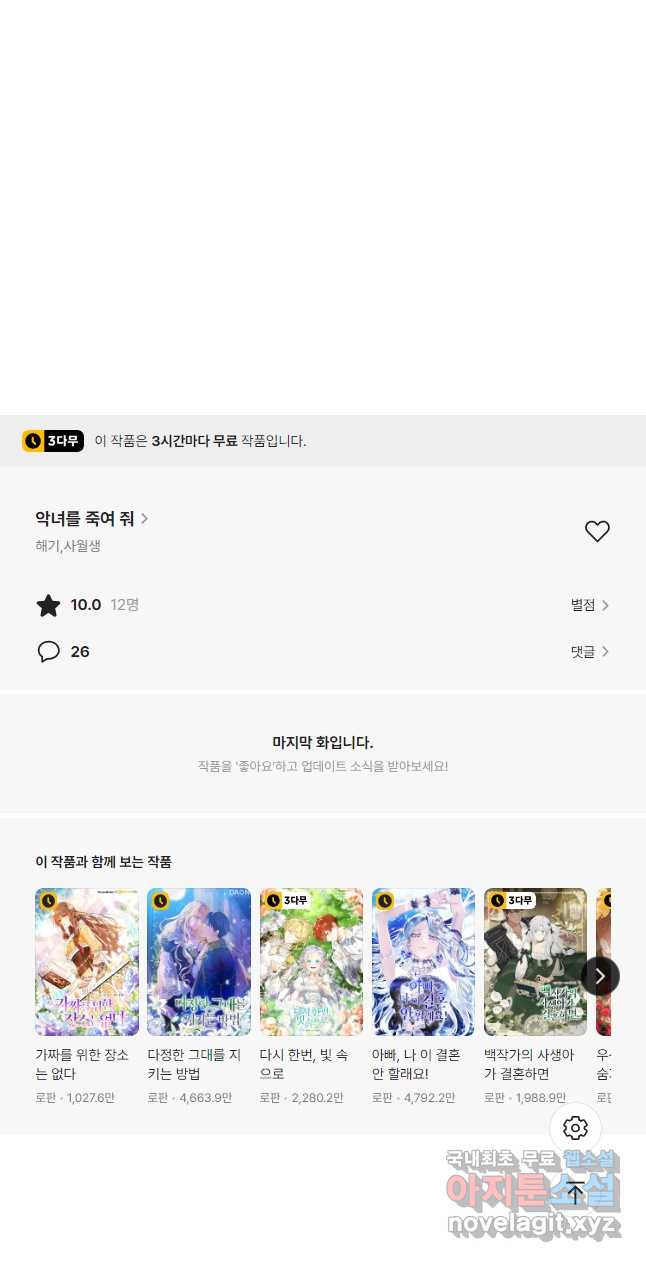
Task: Like this work with the heart icon
Action: click(597, 532)
